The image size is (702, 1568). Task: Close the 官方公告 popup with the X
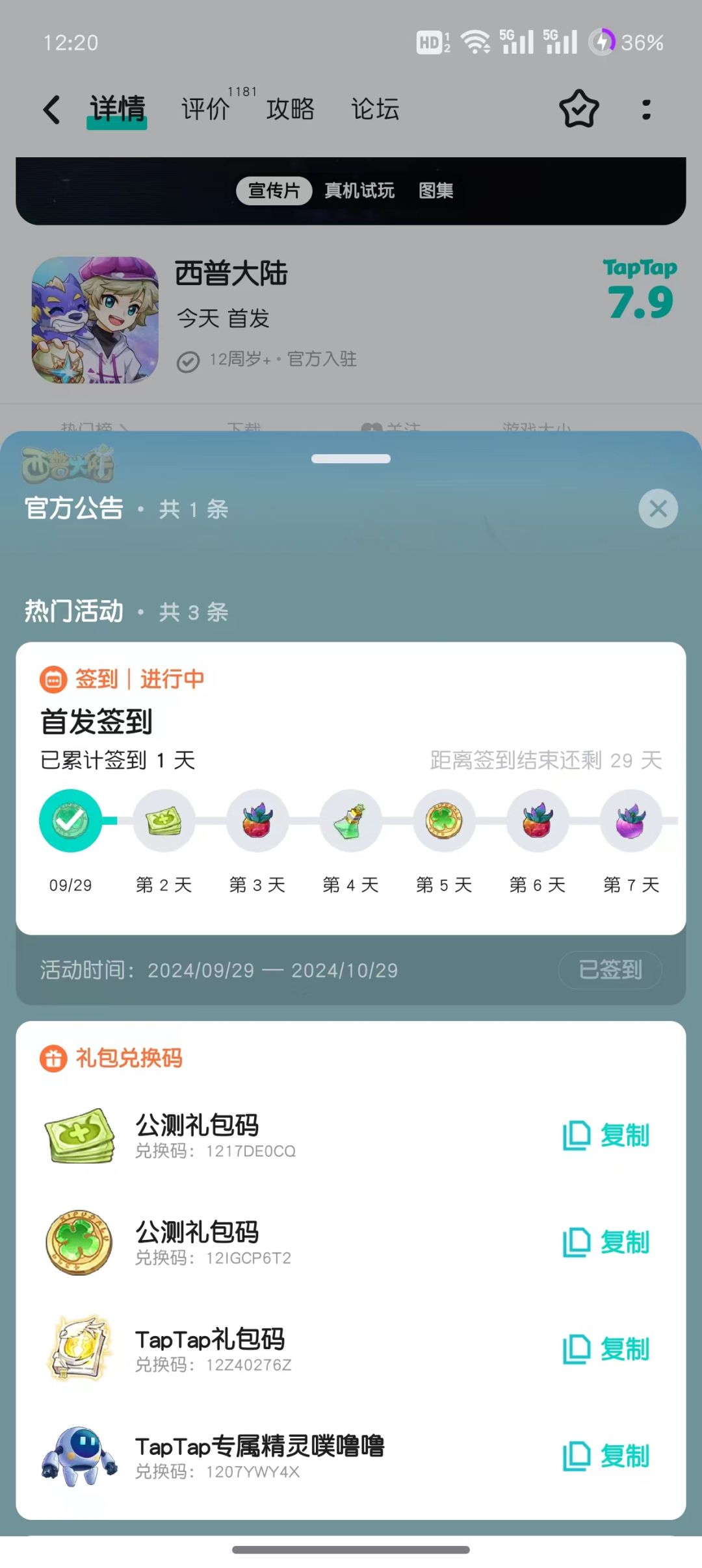click(x=658, y=509)
